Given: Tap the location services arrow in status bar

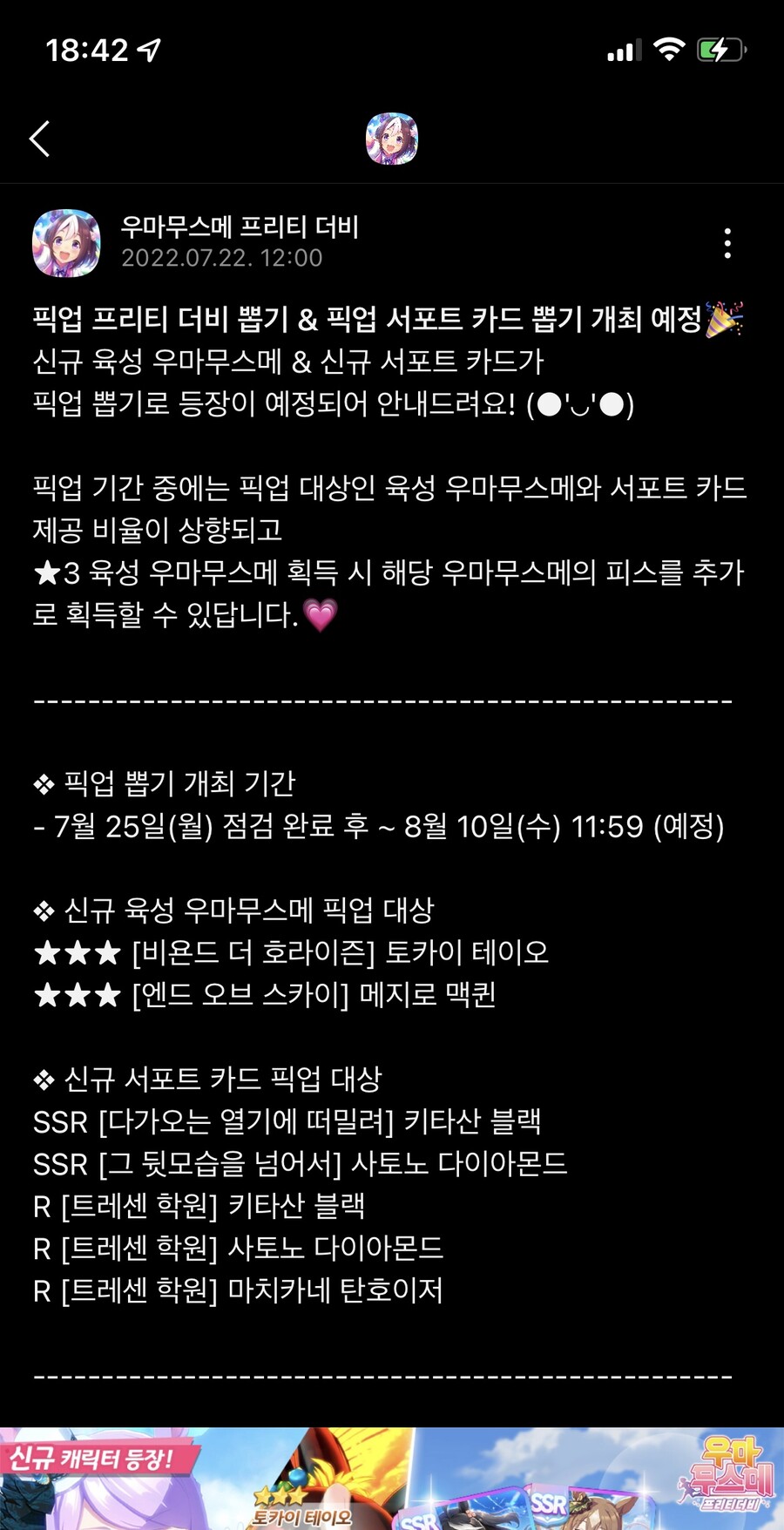Looking at the screenshot, I should [146, 50].
